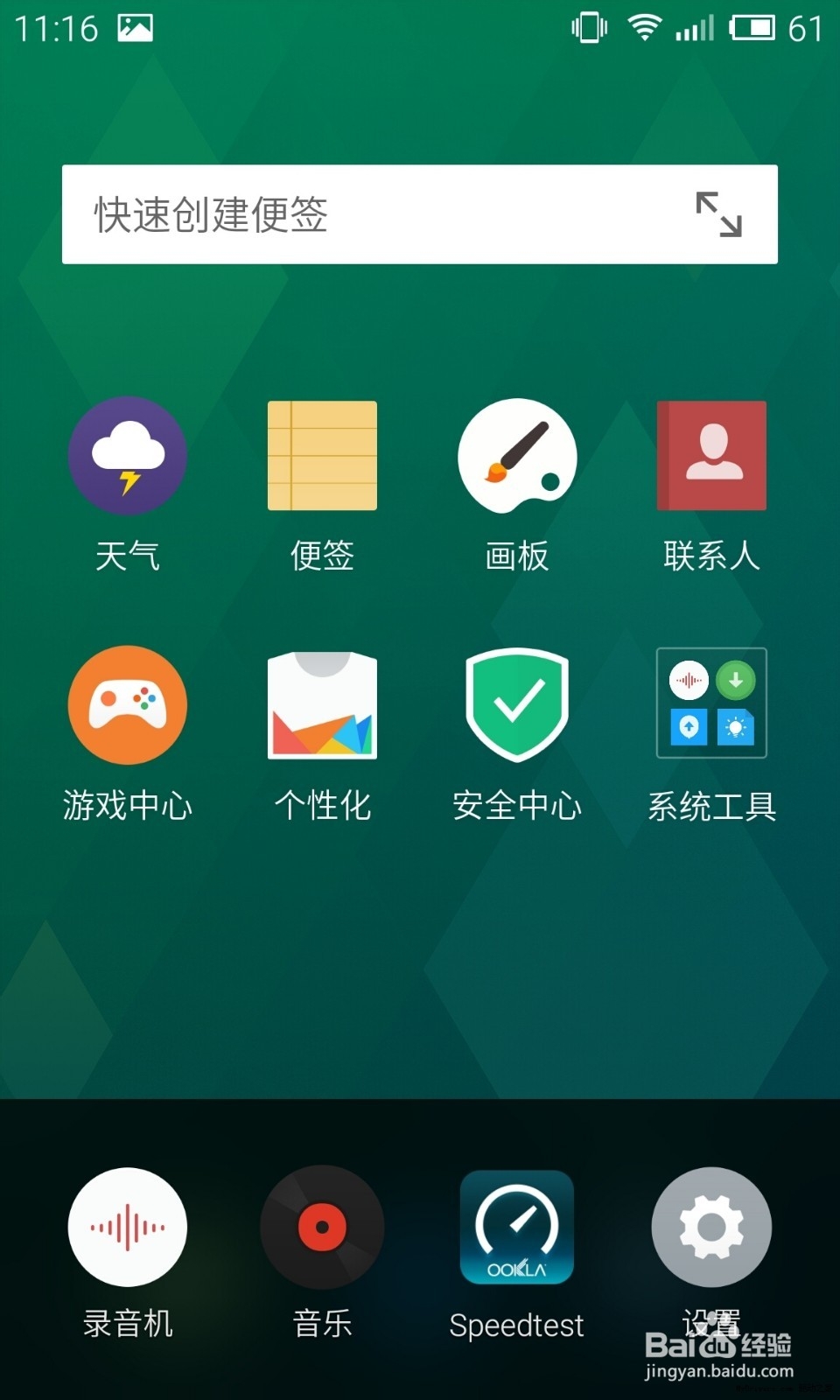
Task: Open the 录音机 sound recorder
Action: (128, 1228)
